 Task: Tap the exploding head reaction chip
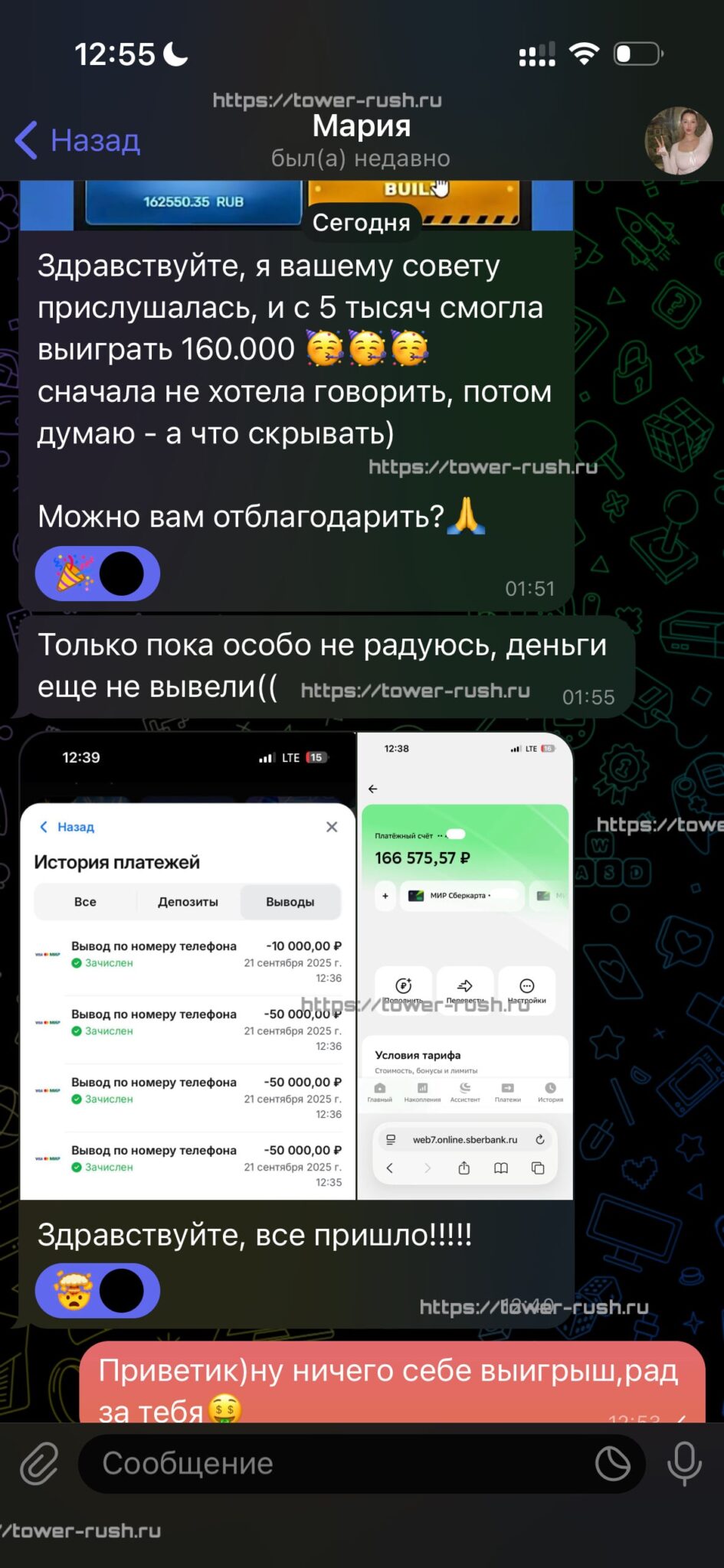click(97, 1290)
